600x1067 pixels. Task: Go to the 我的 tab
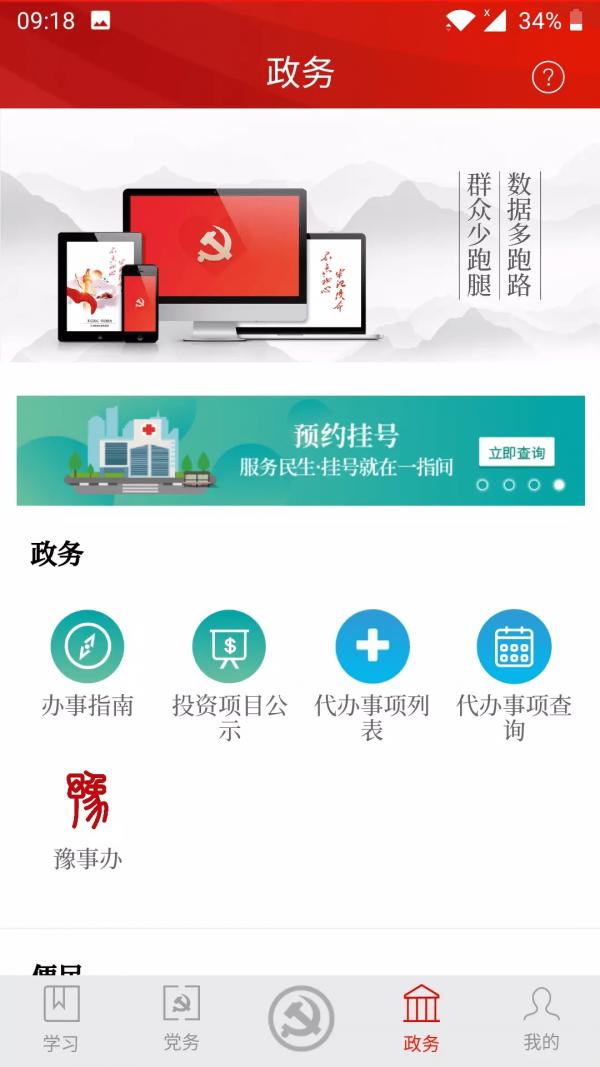(x=541, y=1018)
